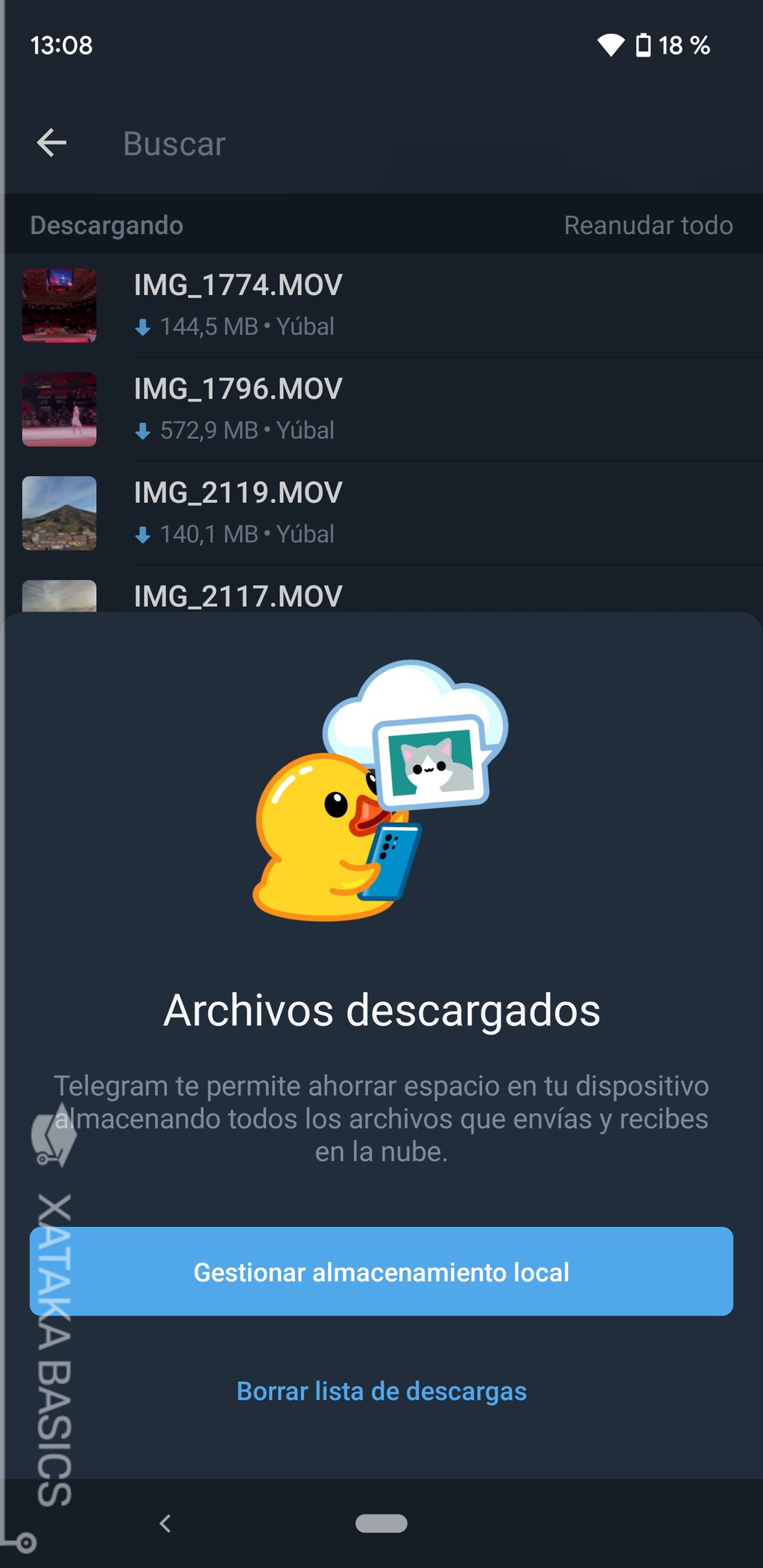Tap the download arrow icon beside IMG_1796.MOV
The width and height of the screenshot is (763, 1568).
point(143,431)
